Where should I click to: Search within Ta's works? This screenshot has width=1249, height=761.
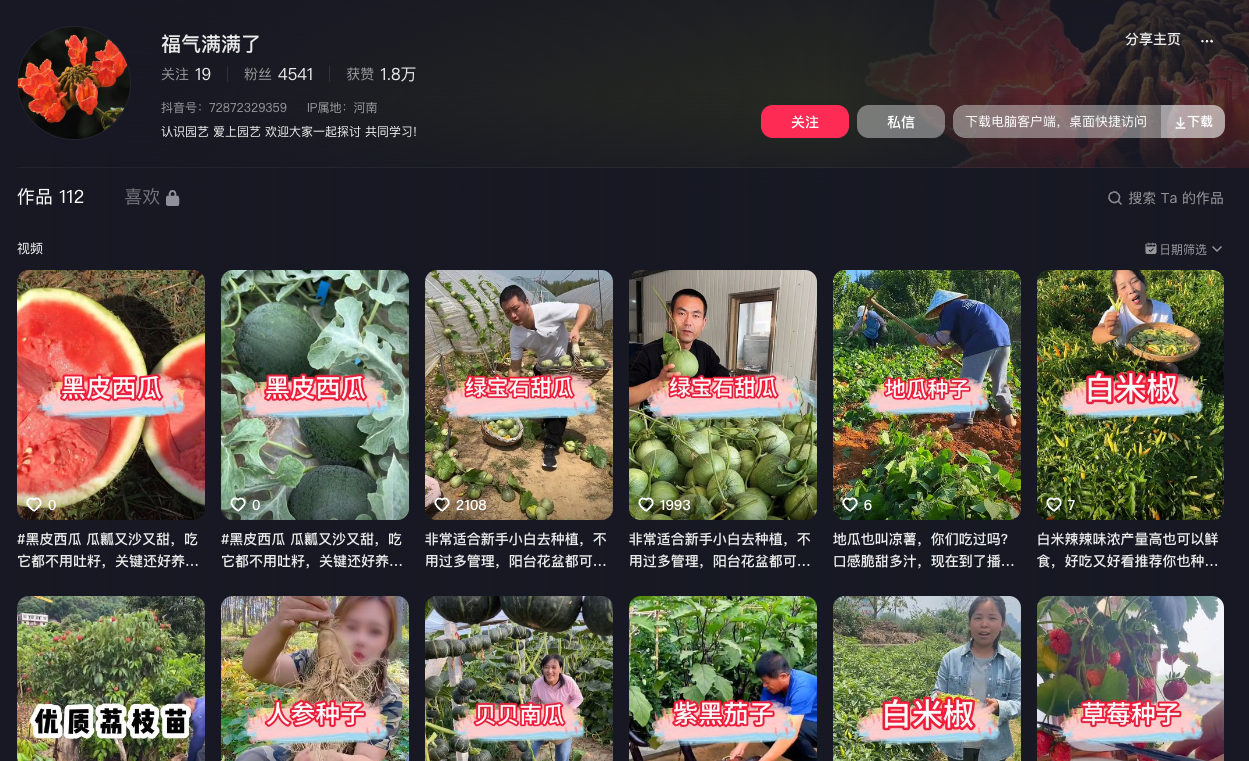point(1165,198)
